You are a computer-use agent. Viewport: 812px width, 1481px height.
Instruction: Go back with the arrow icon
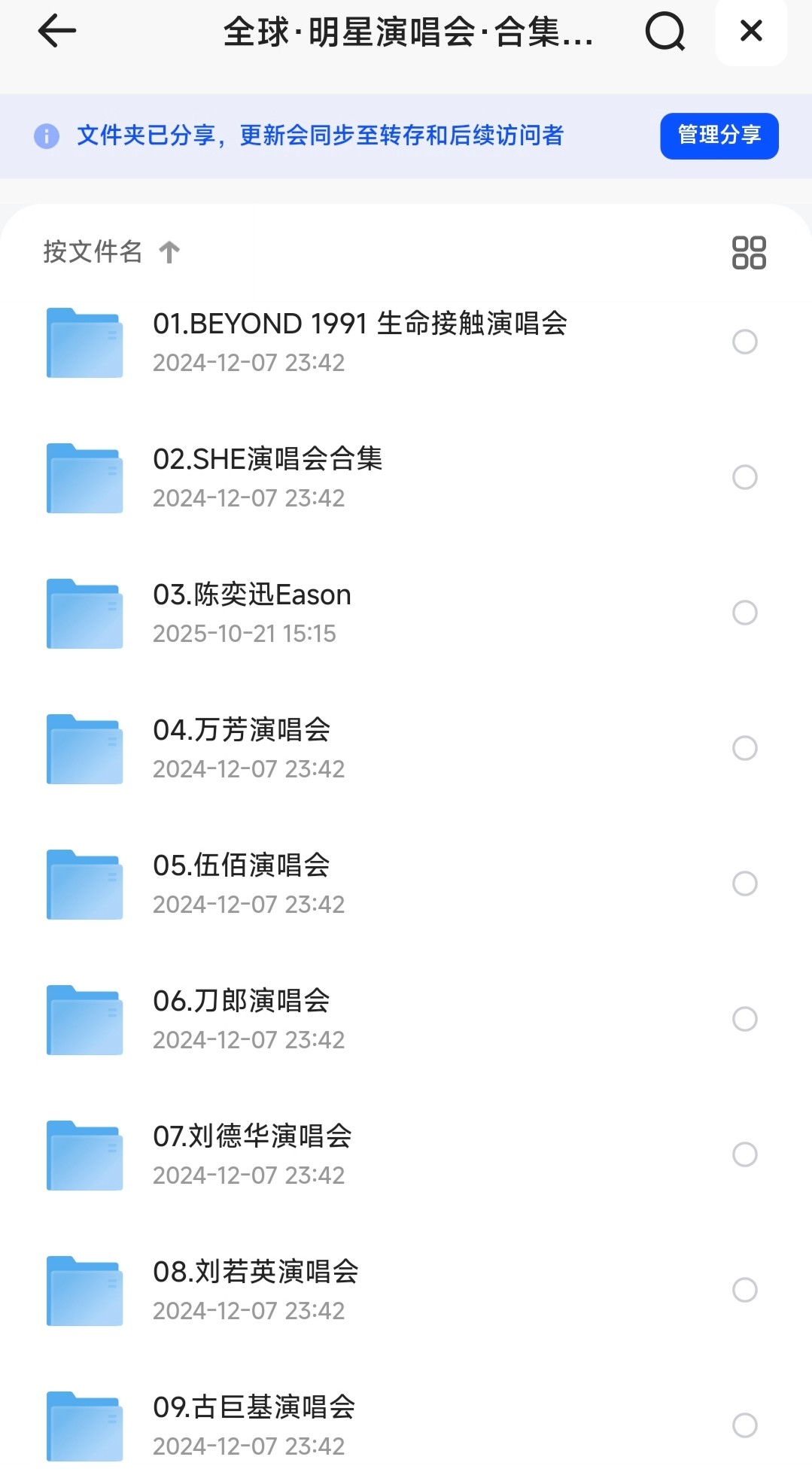[x=57, y=32]
